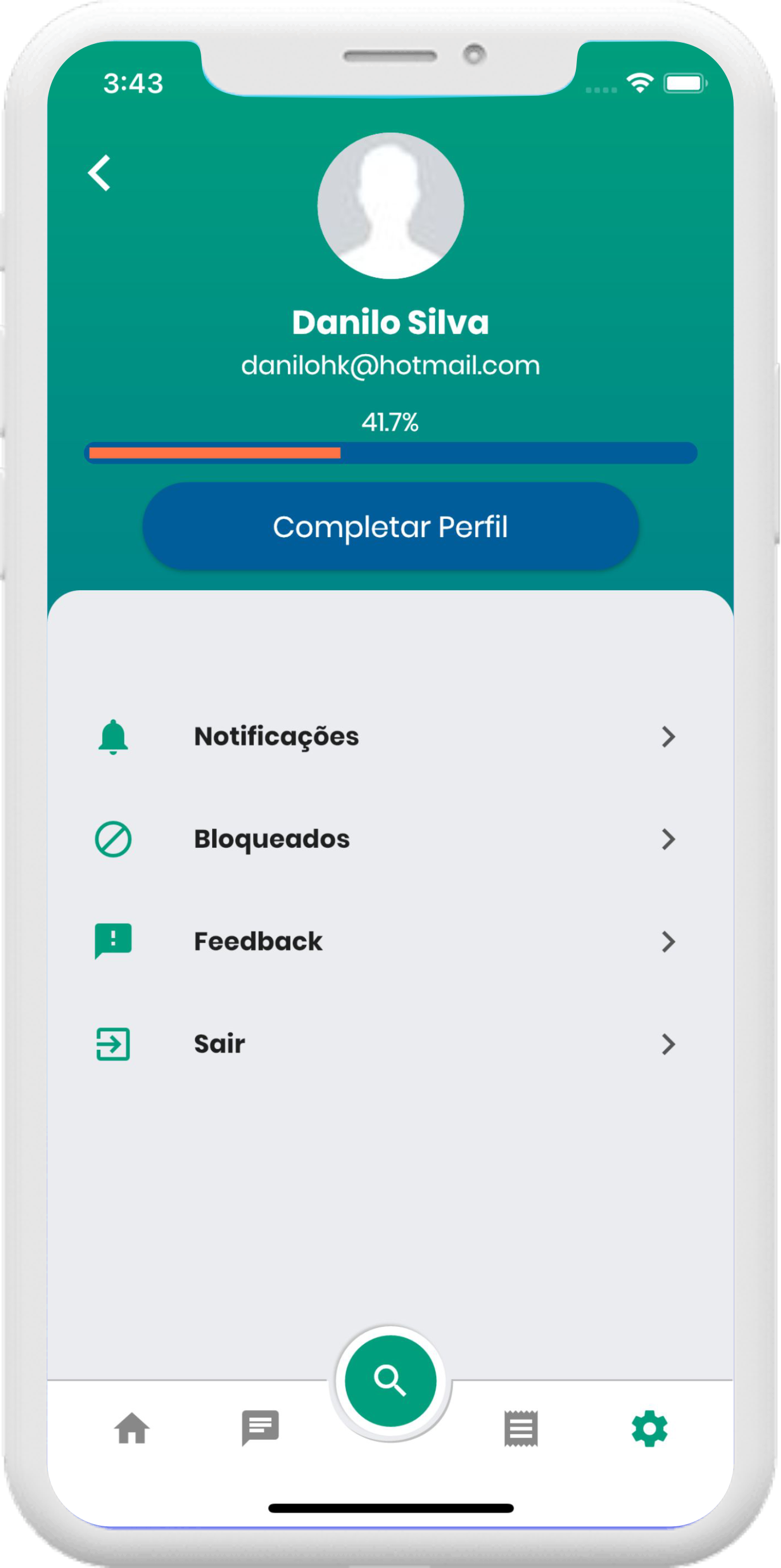Select the settings gear tab
781x1568 pixels.
point(649,1428)
